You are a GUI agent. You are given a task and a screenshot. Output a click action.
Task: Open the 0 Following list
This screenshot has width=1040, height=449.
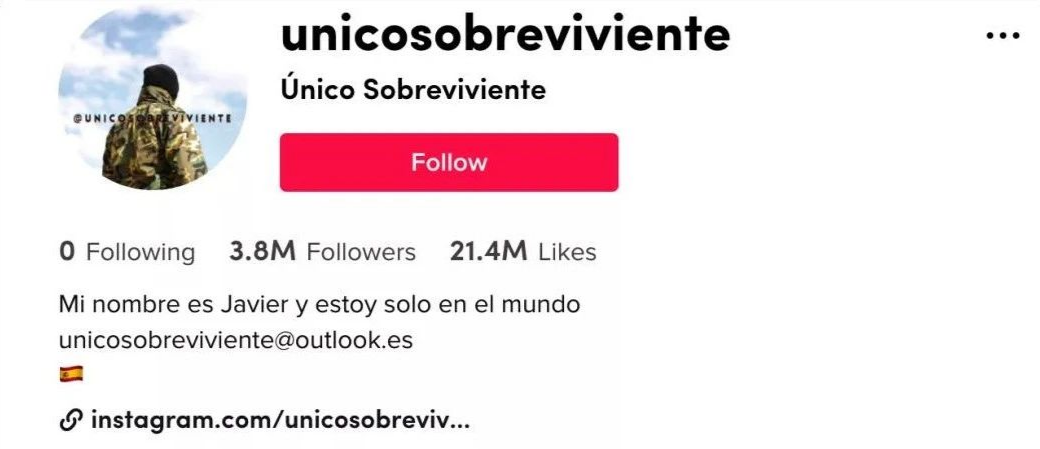(x=127, y=252)
